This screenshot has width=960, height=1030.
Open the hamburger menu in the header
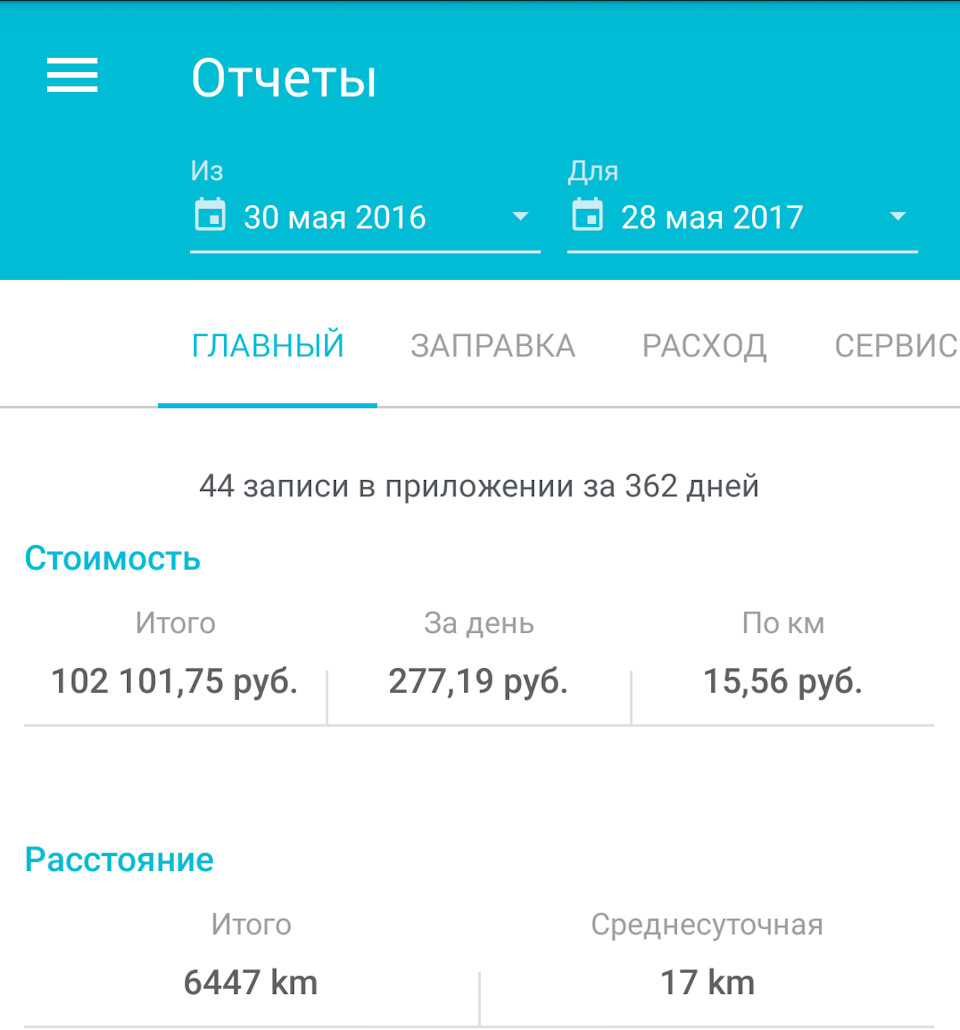71,76
